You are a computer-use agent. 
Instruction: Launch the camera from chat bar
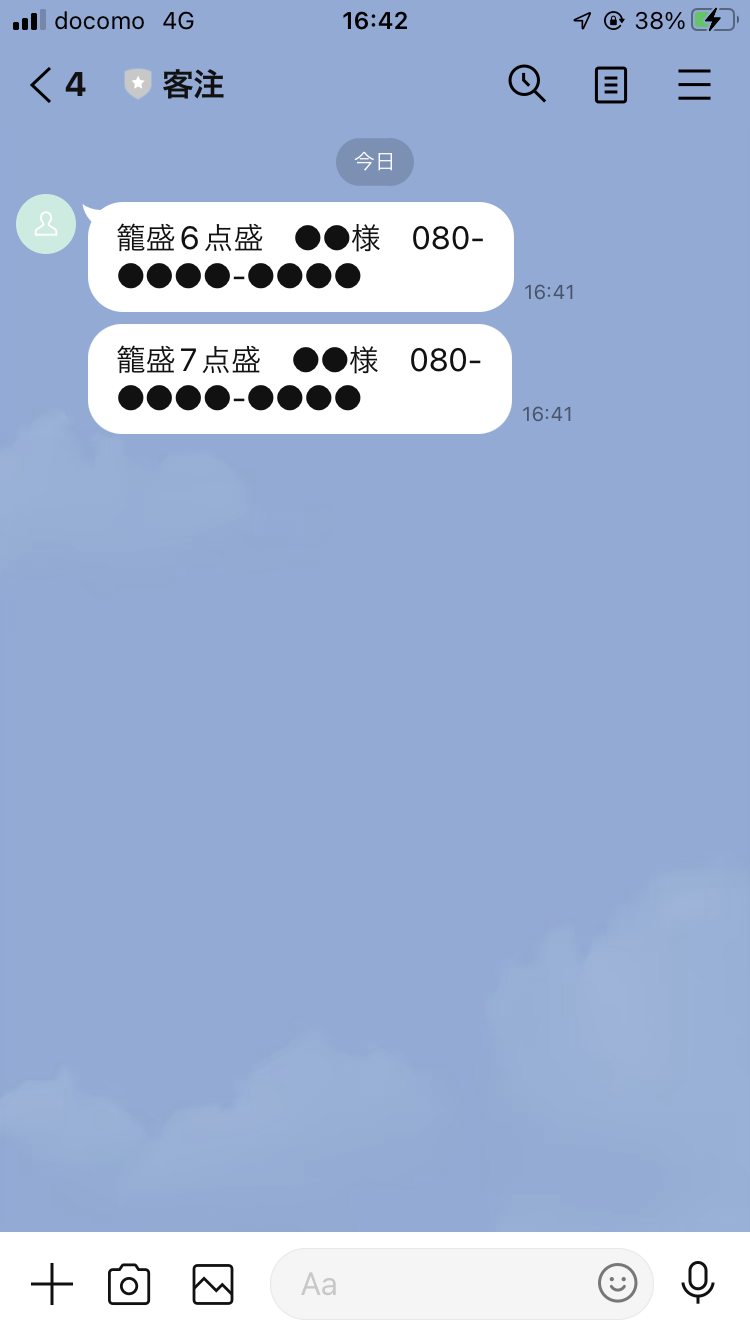pos(129,1284)
